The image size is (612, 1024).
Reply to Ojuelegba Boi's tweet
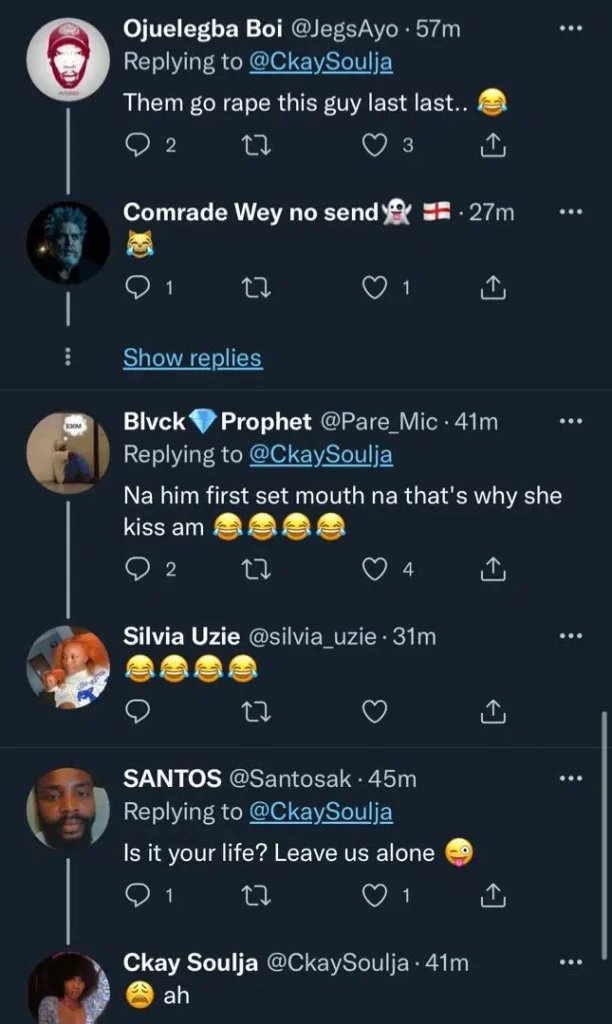(137, 146)
